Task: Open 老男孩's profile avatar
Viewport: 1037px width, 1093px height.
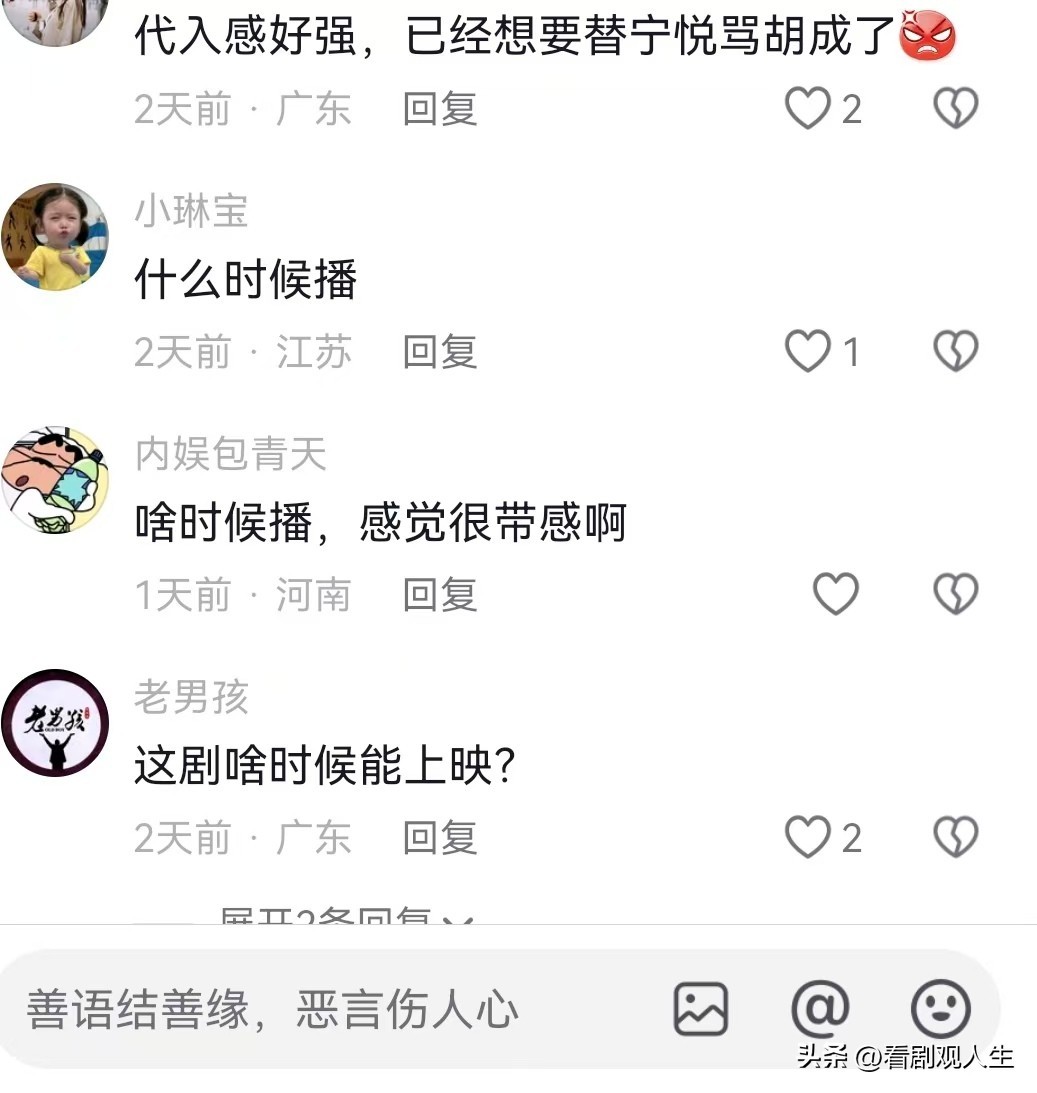Action: [x=55, y=723]
